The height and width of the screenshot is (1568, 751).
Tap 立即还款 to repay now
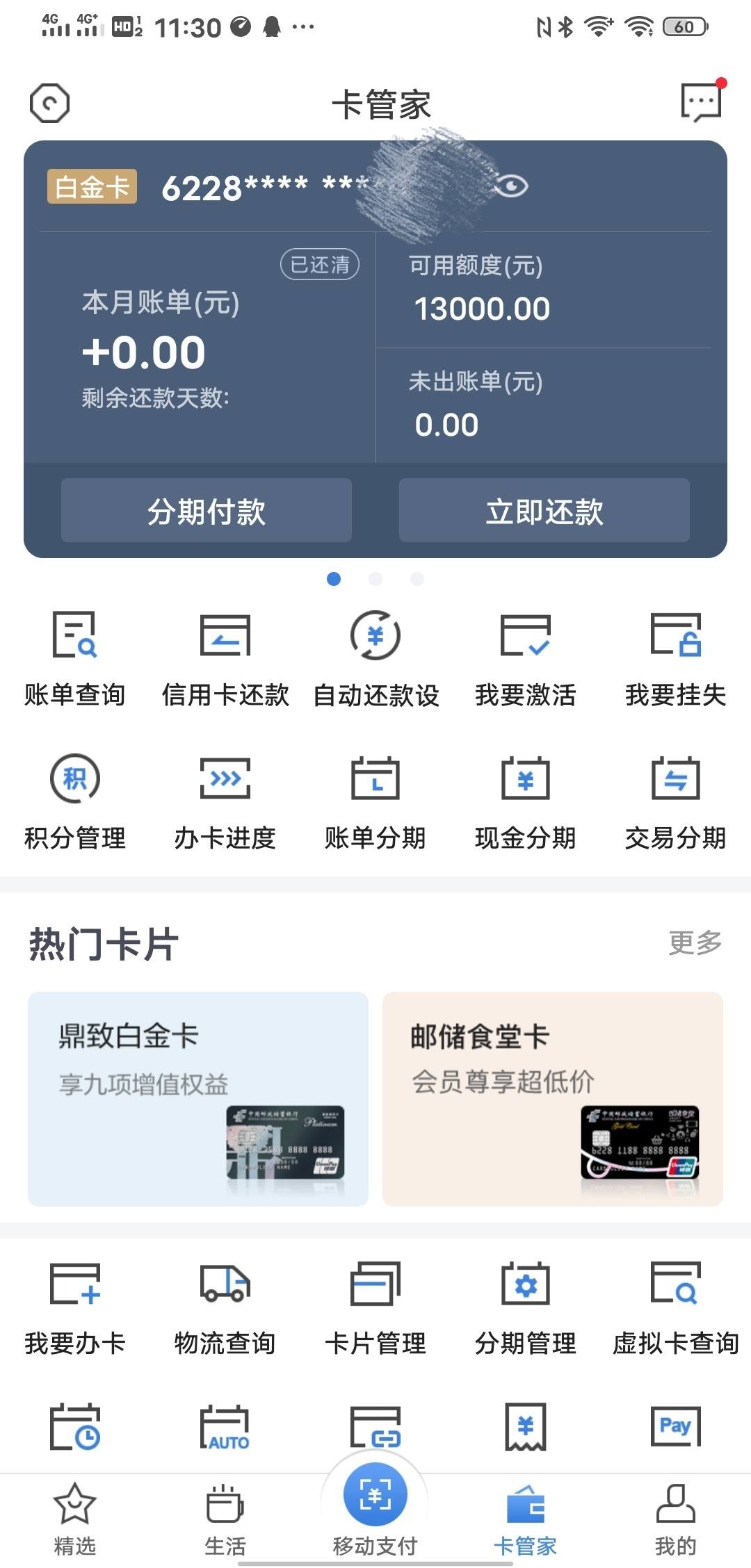coord(544,510)
